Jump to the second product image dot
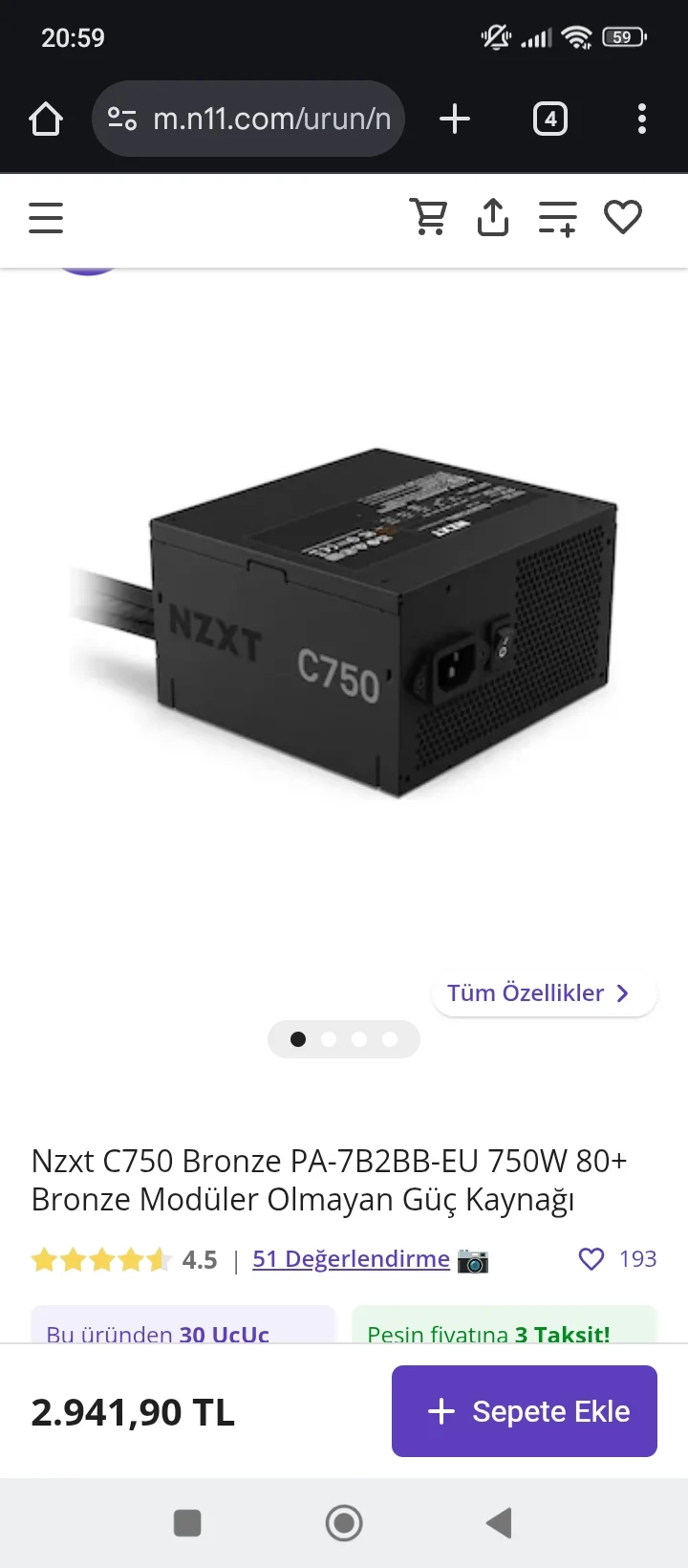Viewport: 688px width, 1568px height. point(329,1039)
